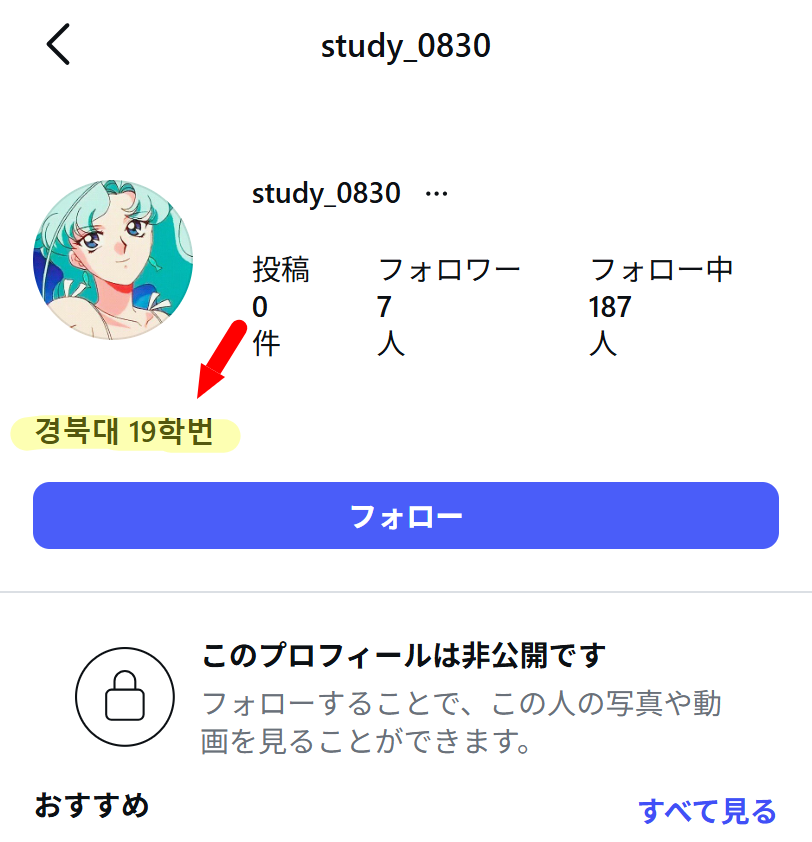Open the フォロー中 following list
The height and width of the screenshot is (842, 812).
[x=663, y=268]
